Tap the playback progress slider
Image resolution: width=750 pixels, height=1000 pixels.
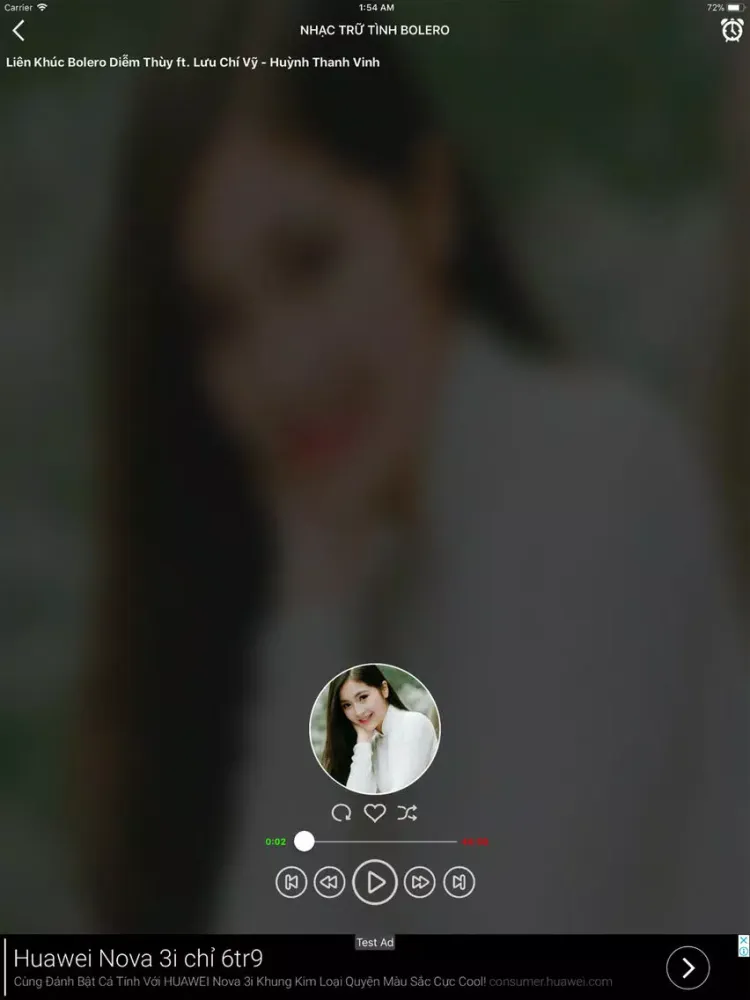click(x=380, y=842)
